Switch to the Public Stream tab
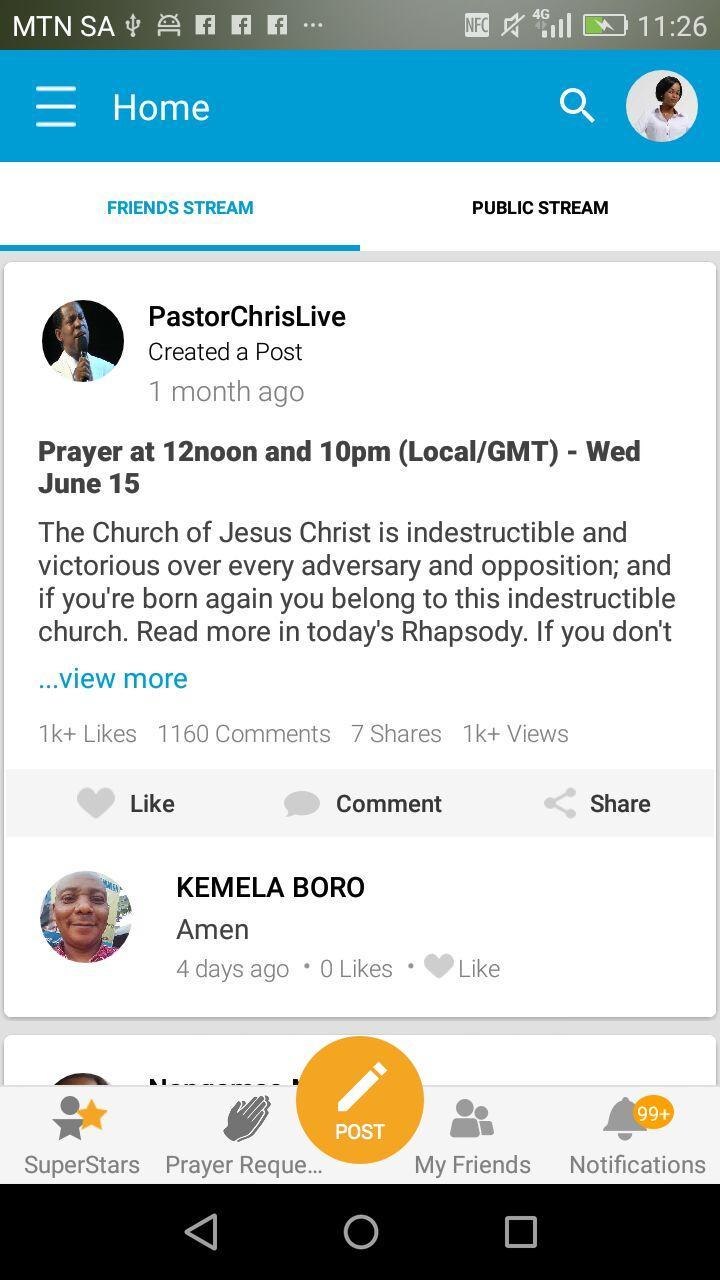 click(x=540, y=208)
